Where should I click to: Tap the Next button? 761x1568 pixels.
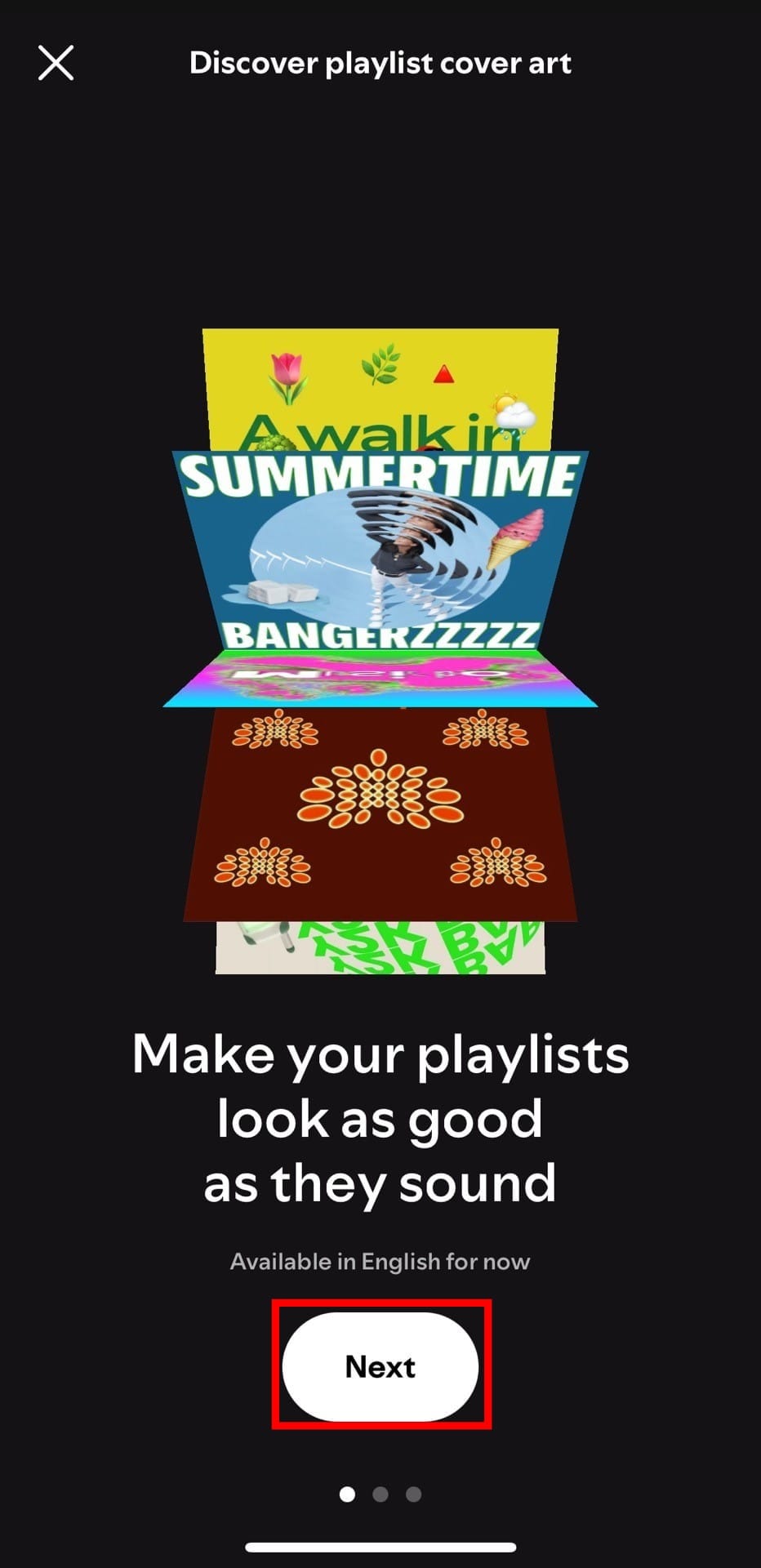(x=380, y=1366)
